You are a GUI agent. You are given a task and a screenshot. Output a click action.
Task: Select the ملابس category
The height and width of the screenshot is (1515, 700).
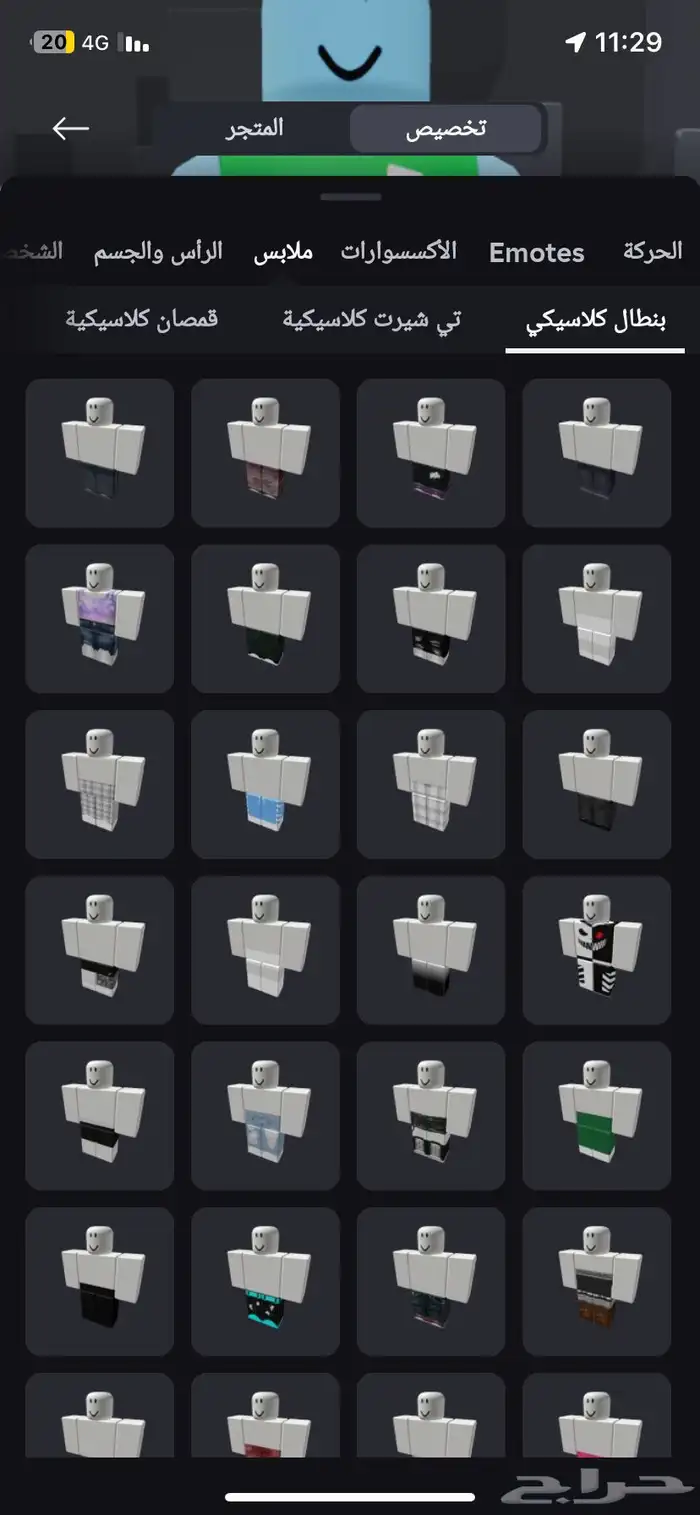point(283,251)
